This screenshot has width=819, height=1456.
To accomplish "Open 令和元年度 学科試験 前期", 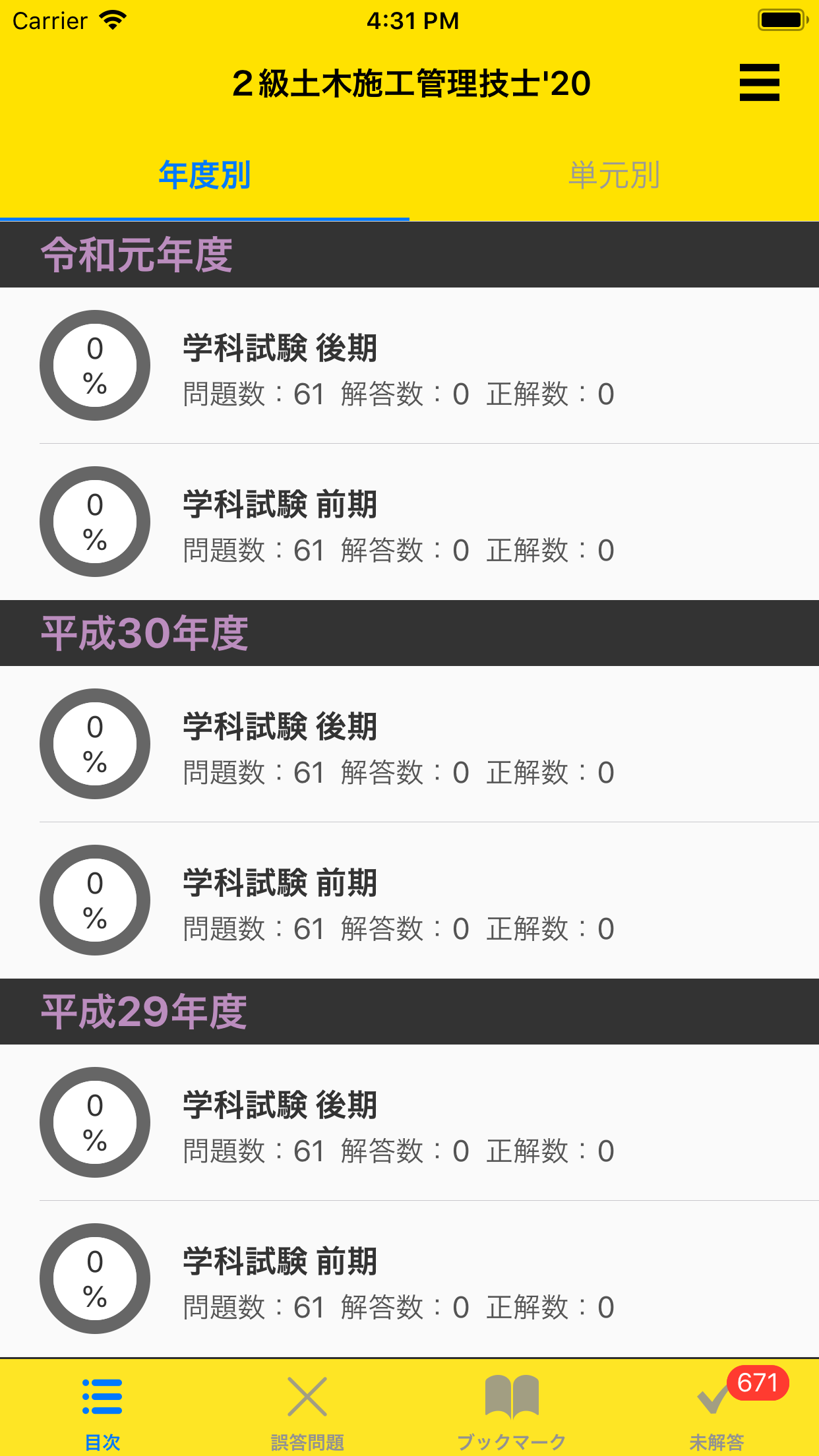I will tap(409, 522).
